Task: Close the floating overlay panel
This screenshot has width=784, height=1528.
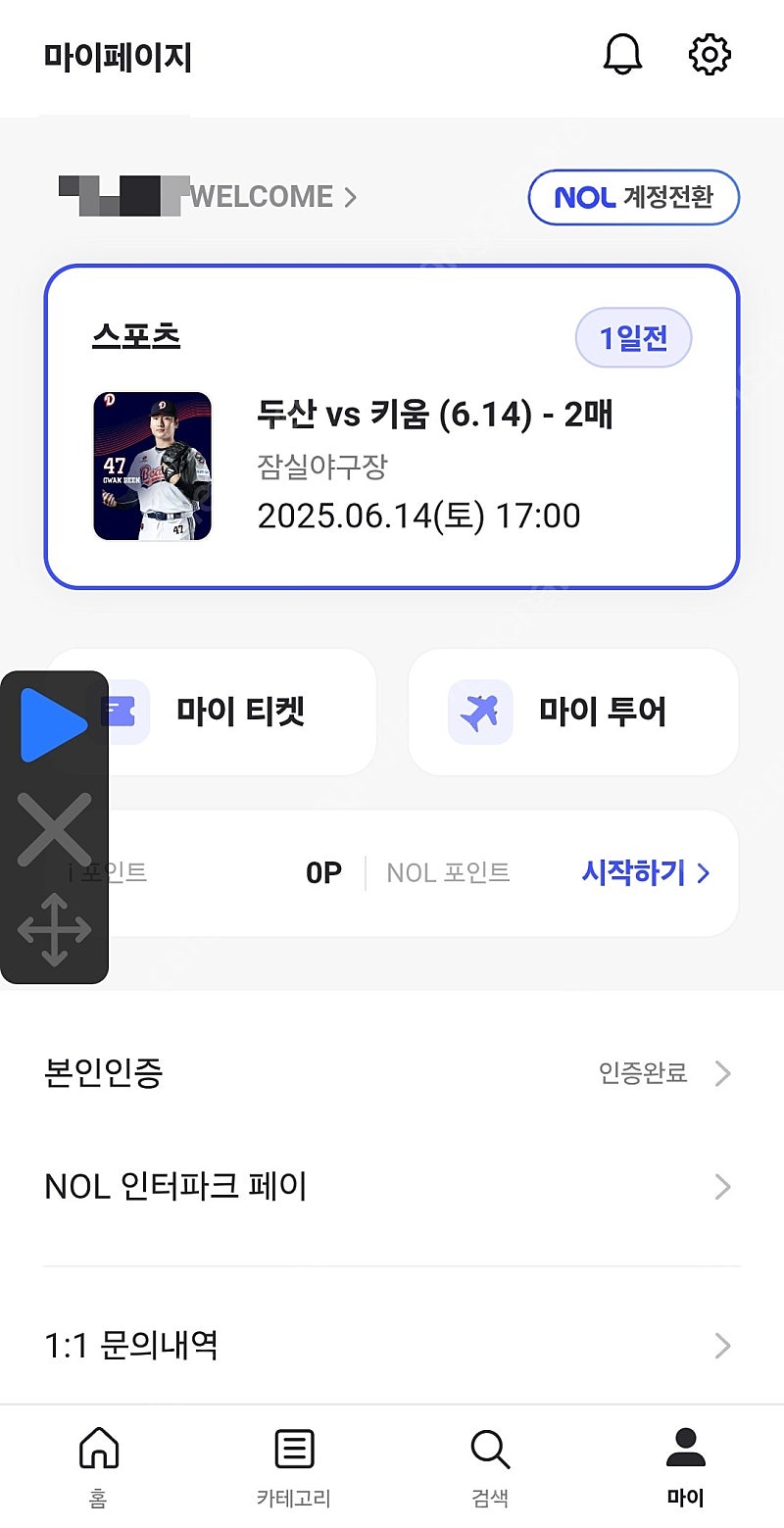Action: pyautogui.click(x=54, y=829)
